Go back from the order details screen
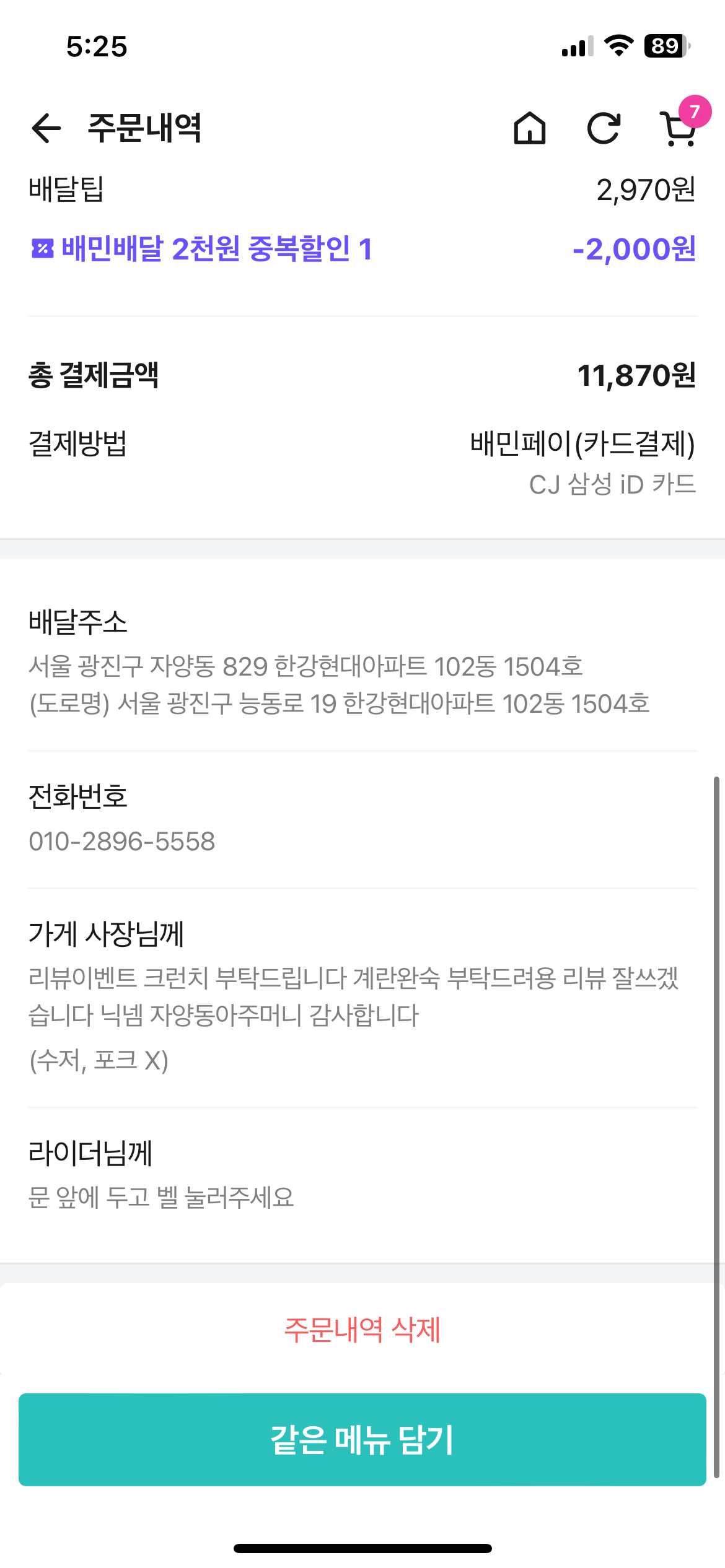This screenshot has width=725, height=1568. [x=46, y=128]
